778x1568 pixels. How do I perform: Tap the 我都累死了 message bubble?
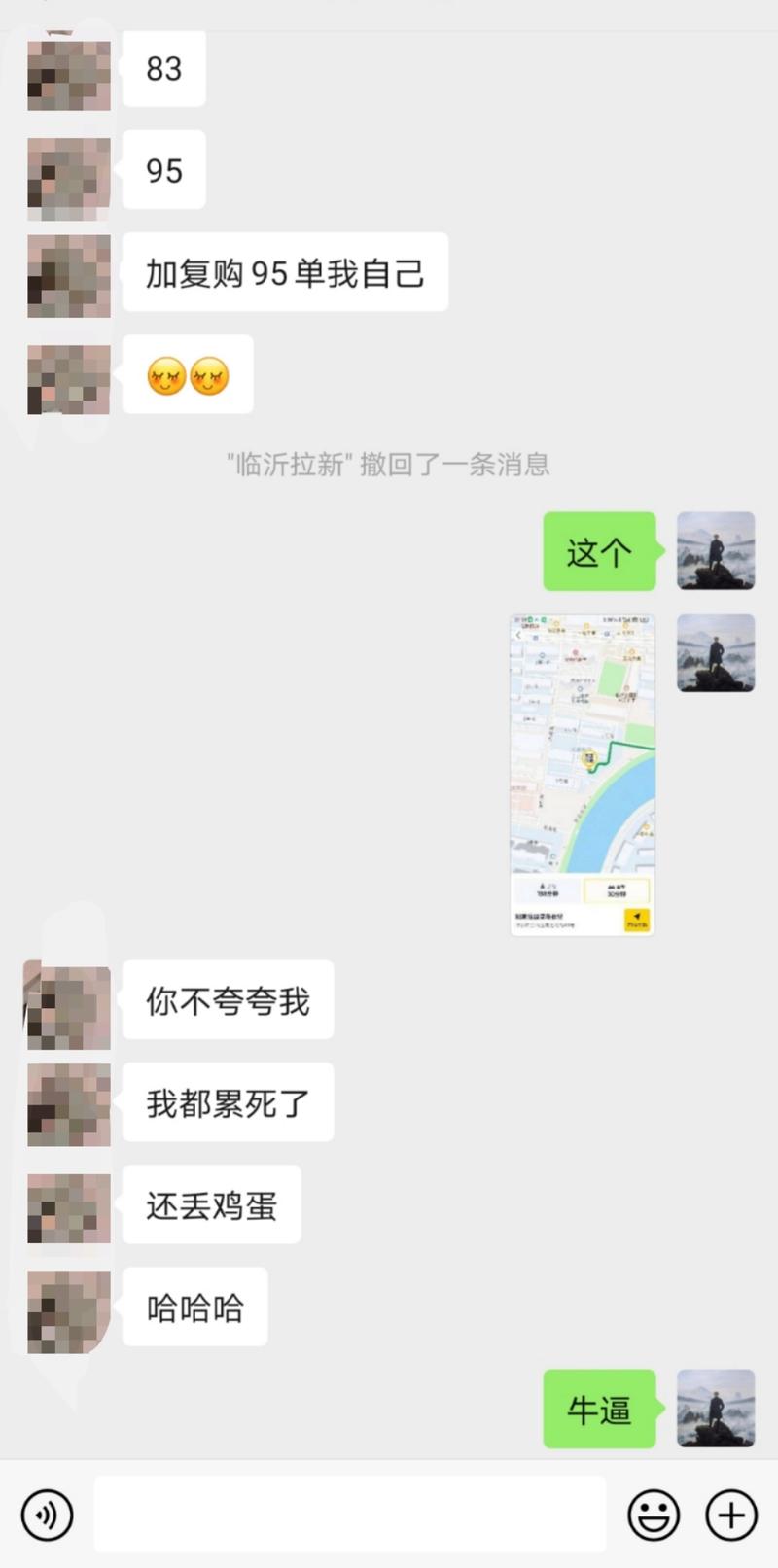click(228, 1102)
